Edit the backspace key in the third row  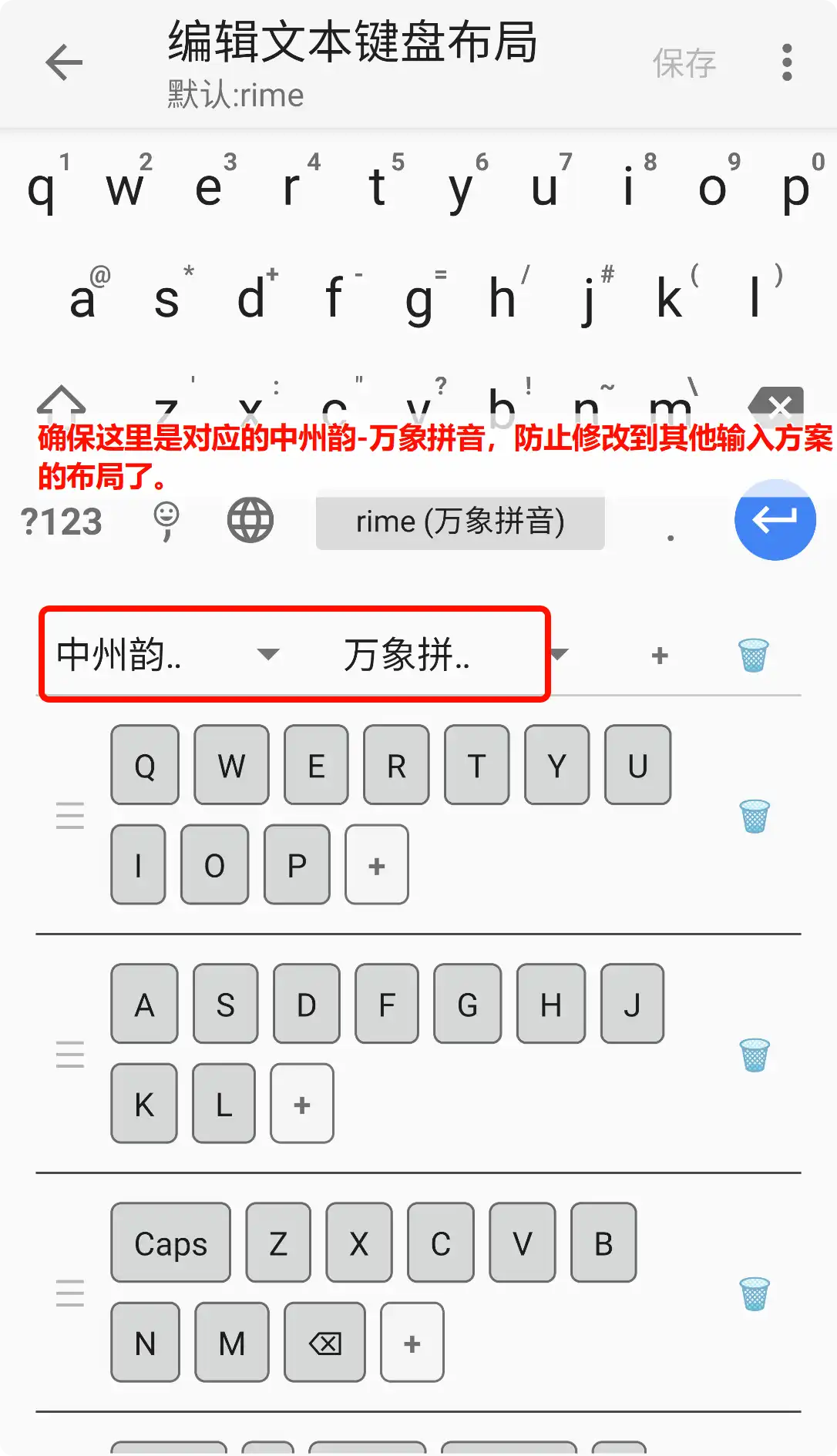pyautogui.click(x=324, y=1343)
